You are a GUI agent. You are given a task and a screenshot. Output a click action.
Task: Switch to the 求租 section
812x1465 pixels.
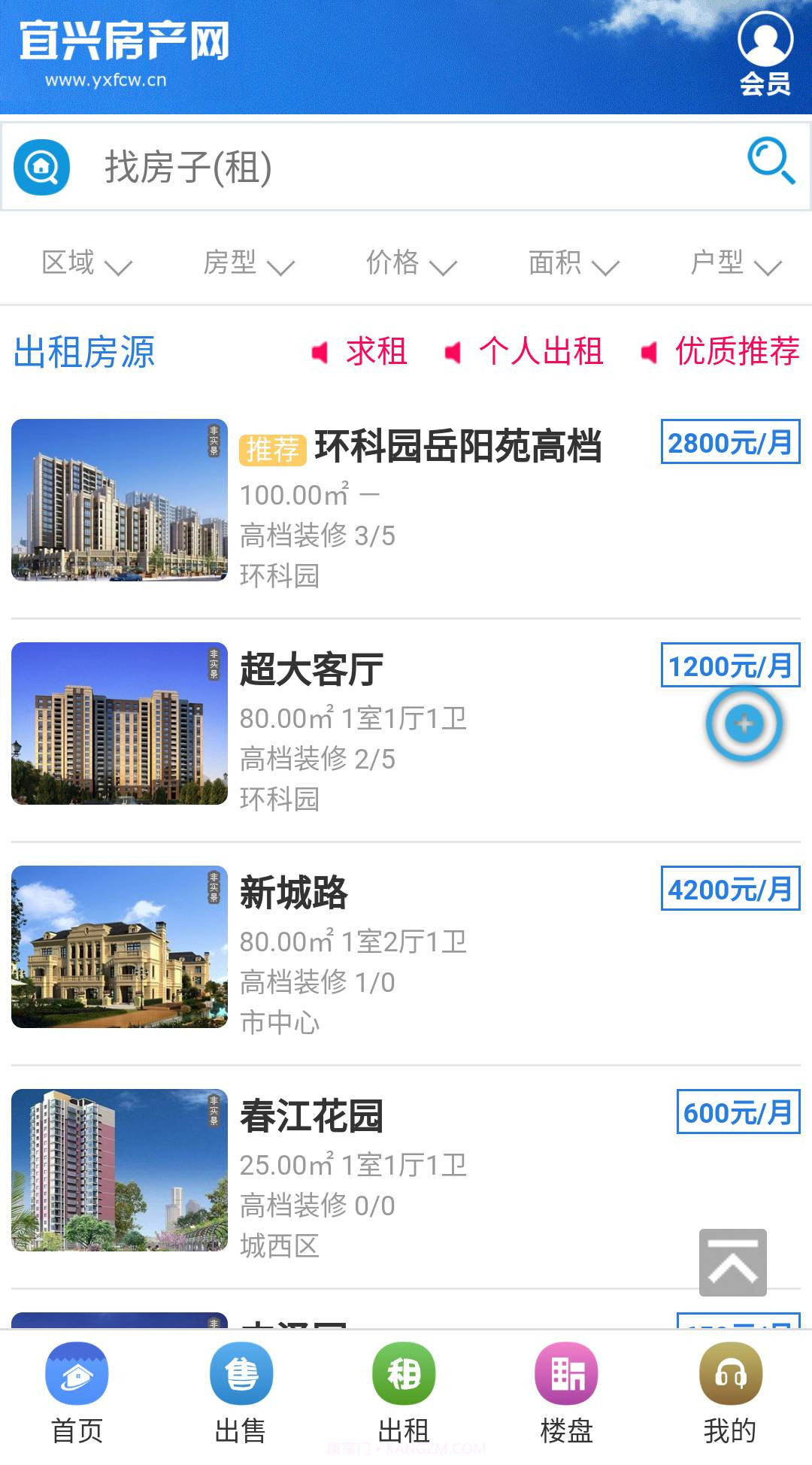(x=377, y=352)
